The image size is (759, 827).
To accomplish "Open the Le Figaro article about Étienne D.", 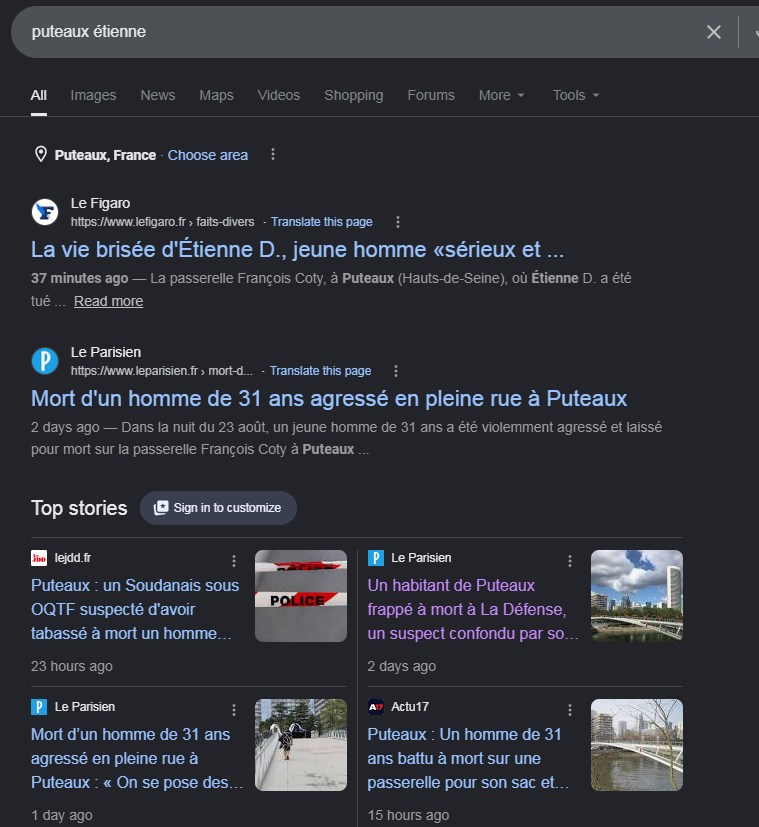I will (297, 249).
